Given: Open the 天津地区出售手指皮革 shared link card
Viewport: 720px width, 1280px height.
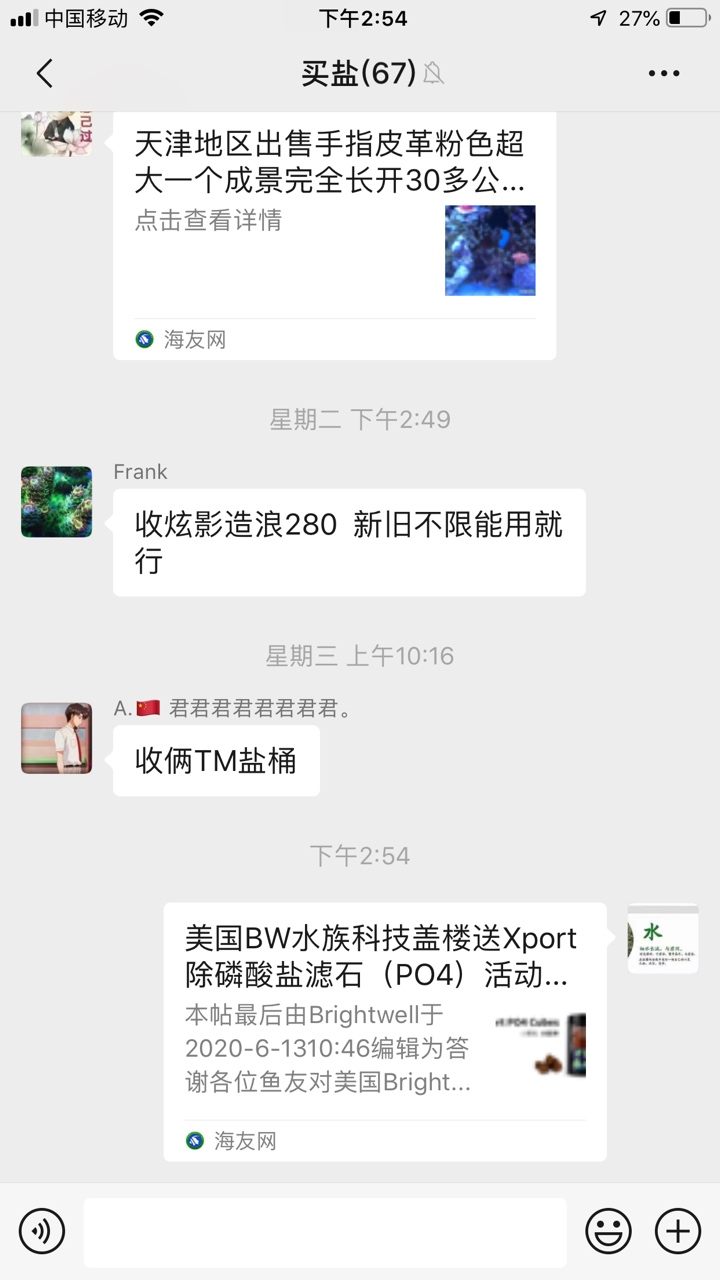Looking at the screenshot, I should [x=334, y=235].
